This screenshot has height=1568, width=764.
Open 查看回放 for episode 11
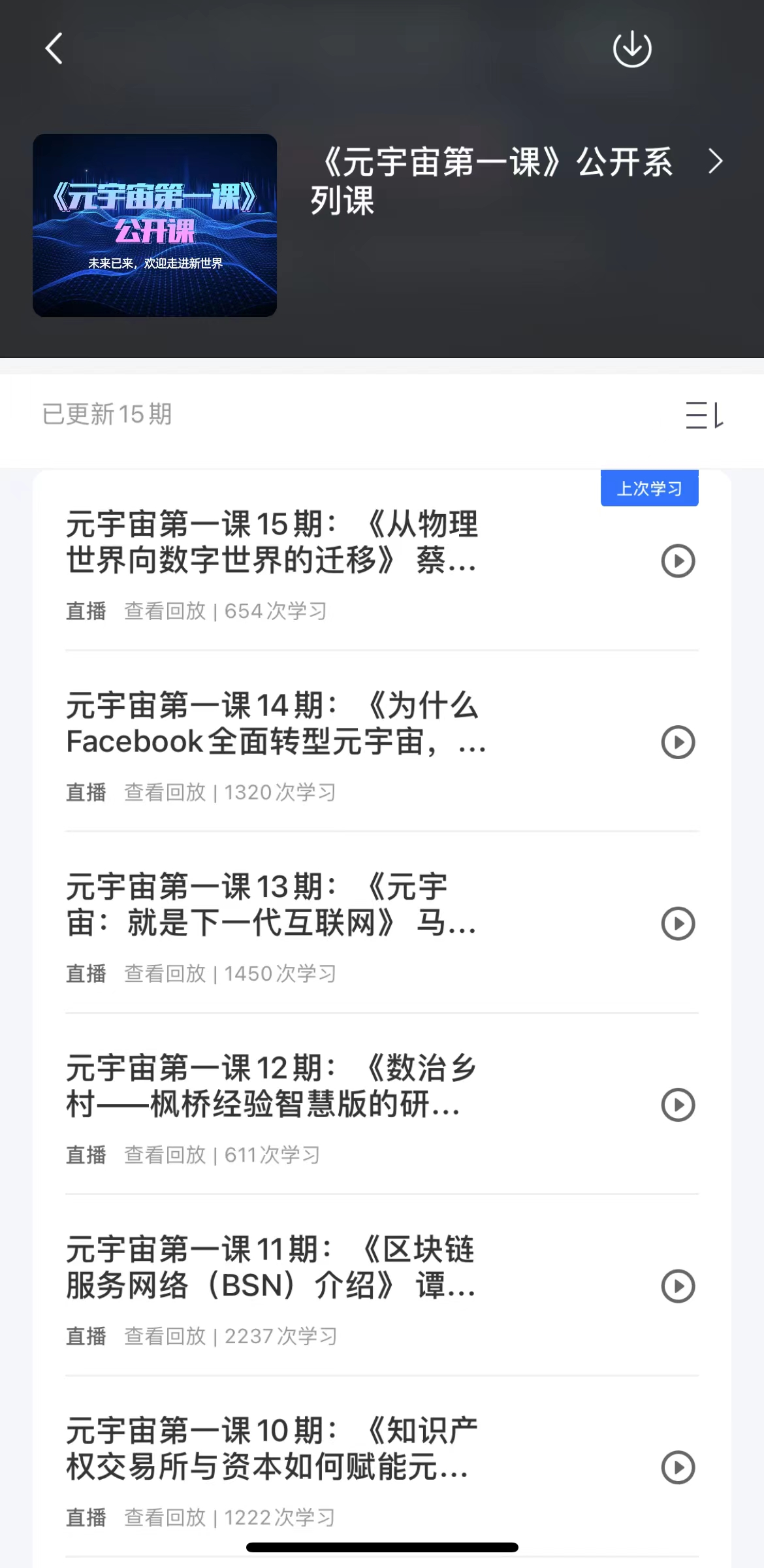165,1337
